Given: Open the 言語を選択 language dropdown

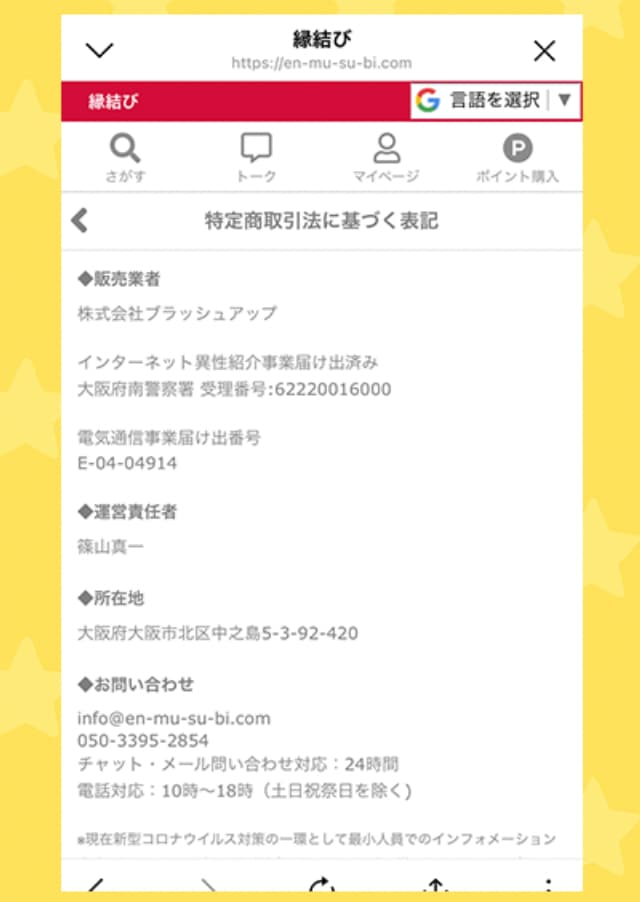Looking at the screenshot, I should 495,100.
